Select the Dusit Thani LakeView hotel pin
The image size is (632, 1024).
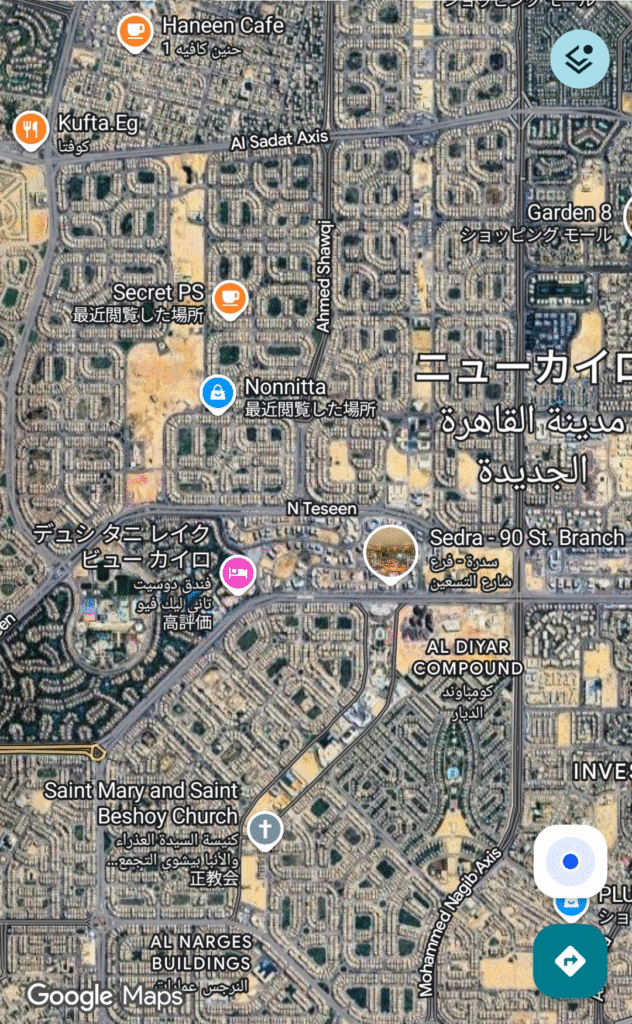pos(238,573)
